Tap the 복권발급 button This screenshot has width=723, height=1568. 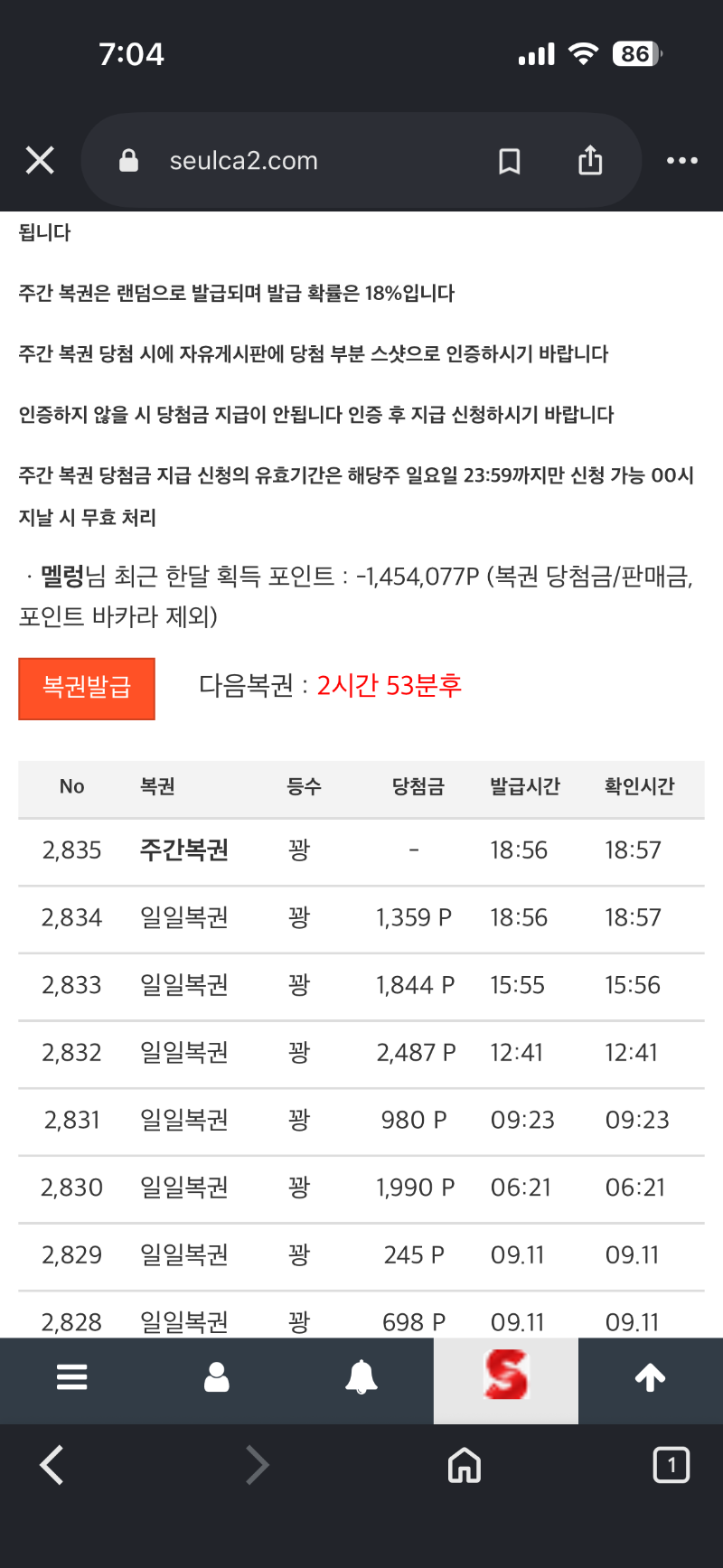click(87, 689)
